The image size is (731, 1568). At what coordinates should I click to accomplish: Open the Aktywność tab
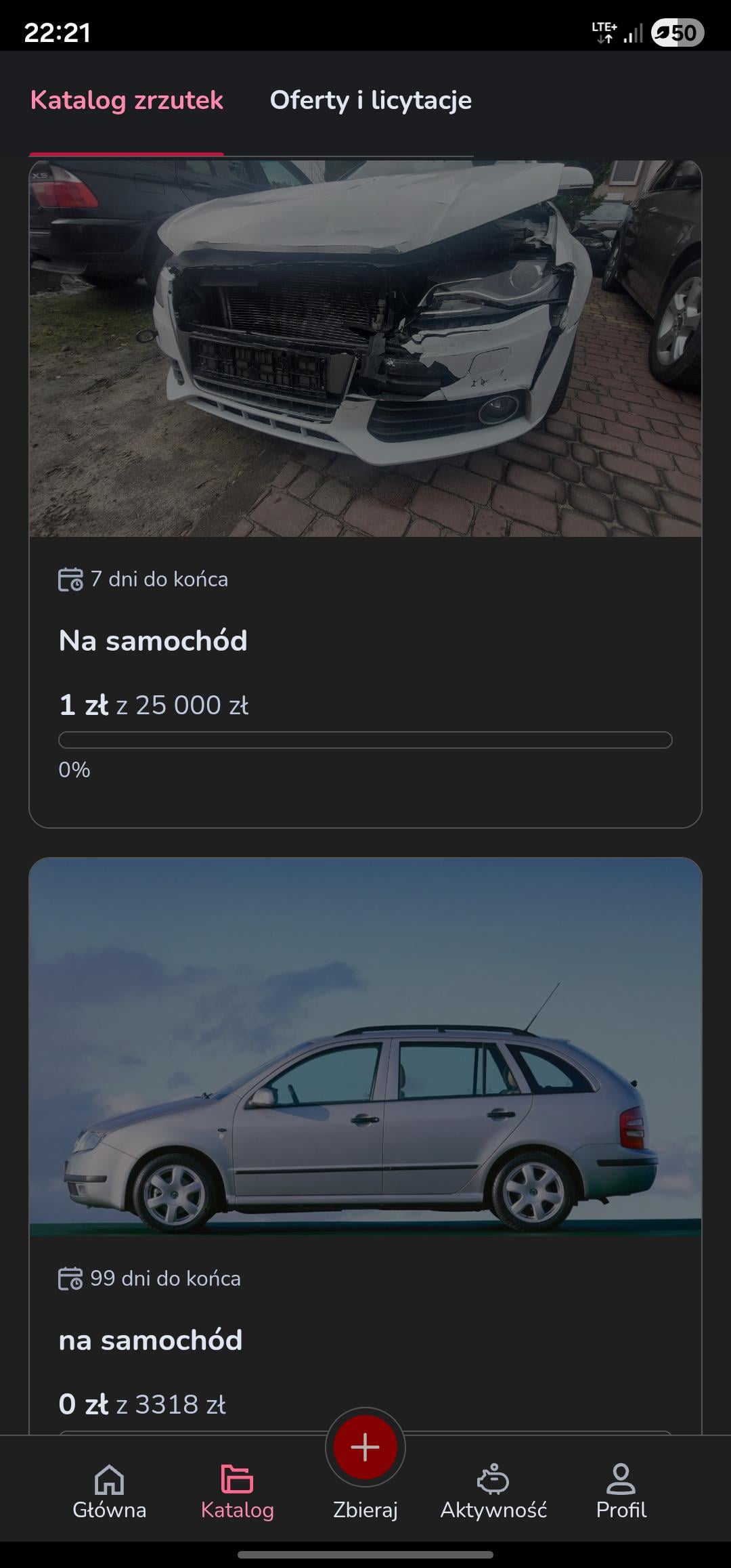coord(493,1492)
